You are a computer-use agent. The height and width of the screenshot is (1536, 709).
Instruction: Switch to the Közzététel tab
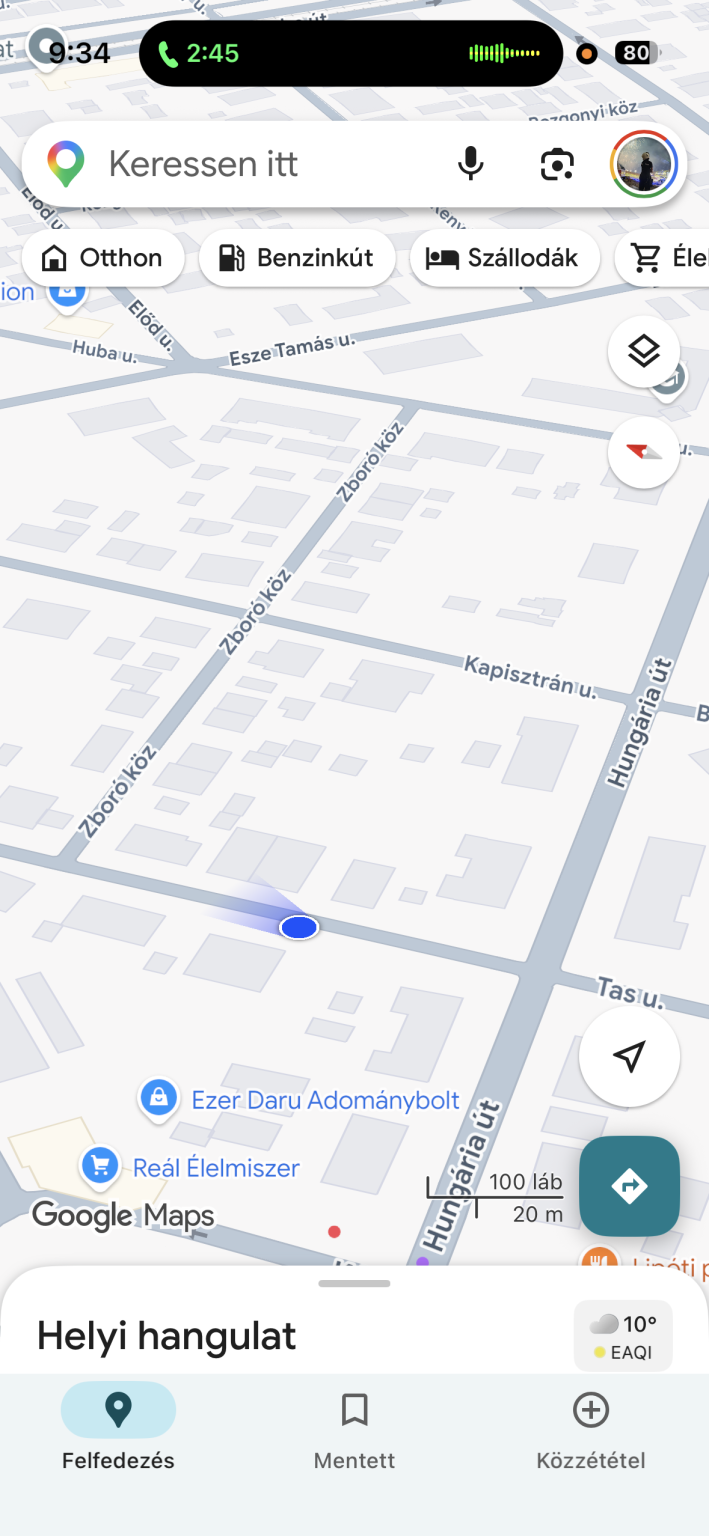tap(590, 1432)
